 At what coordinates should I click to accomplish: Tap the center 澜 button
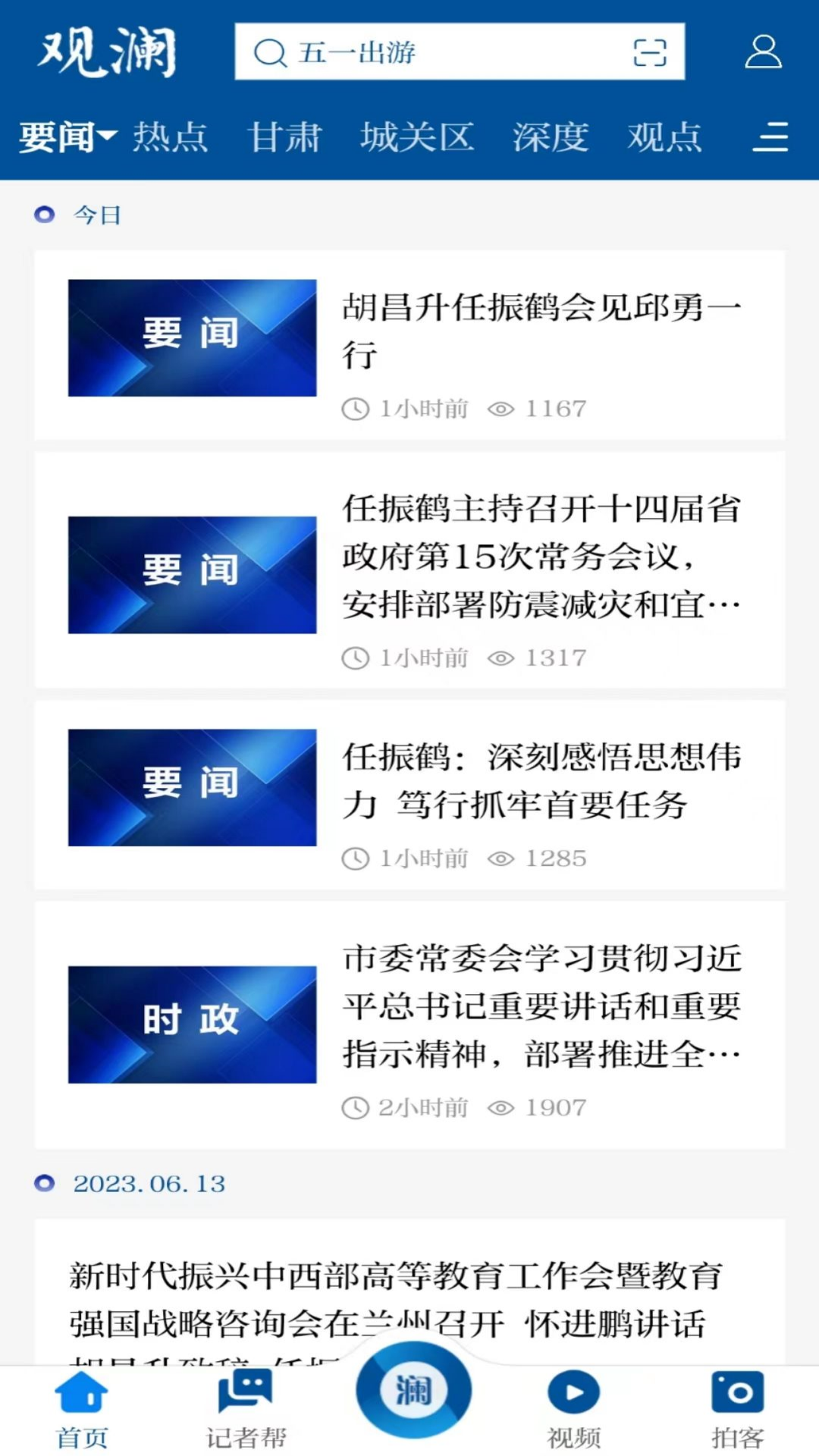click(x=413, y=1390)
